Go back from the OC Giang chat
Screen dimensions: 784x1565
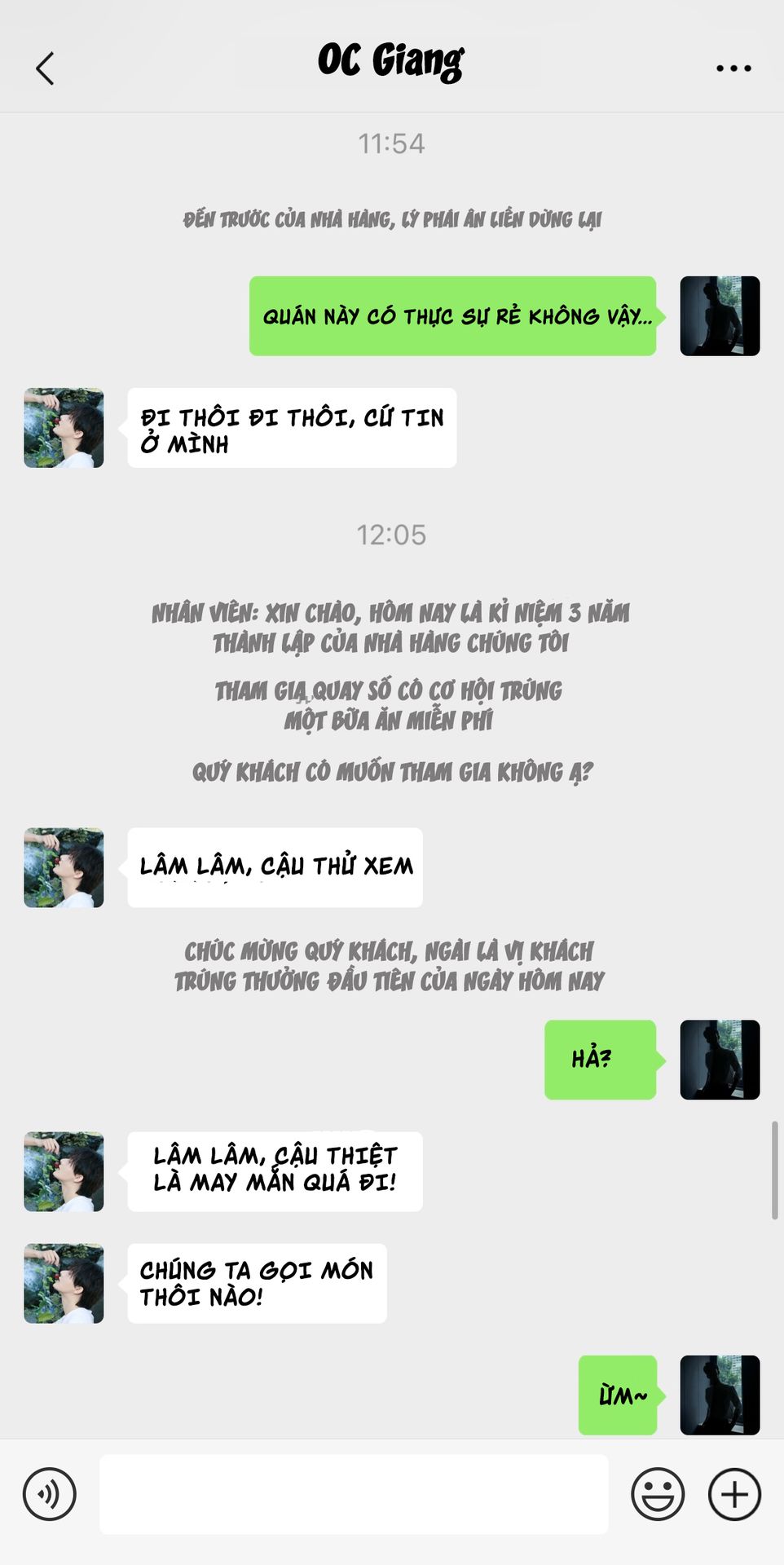coord(46,68)
